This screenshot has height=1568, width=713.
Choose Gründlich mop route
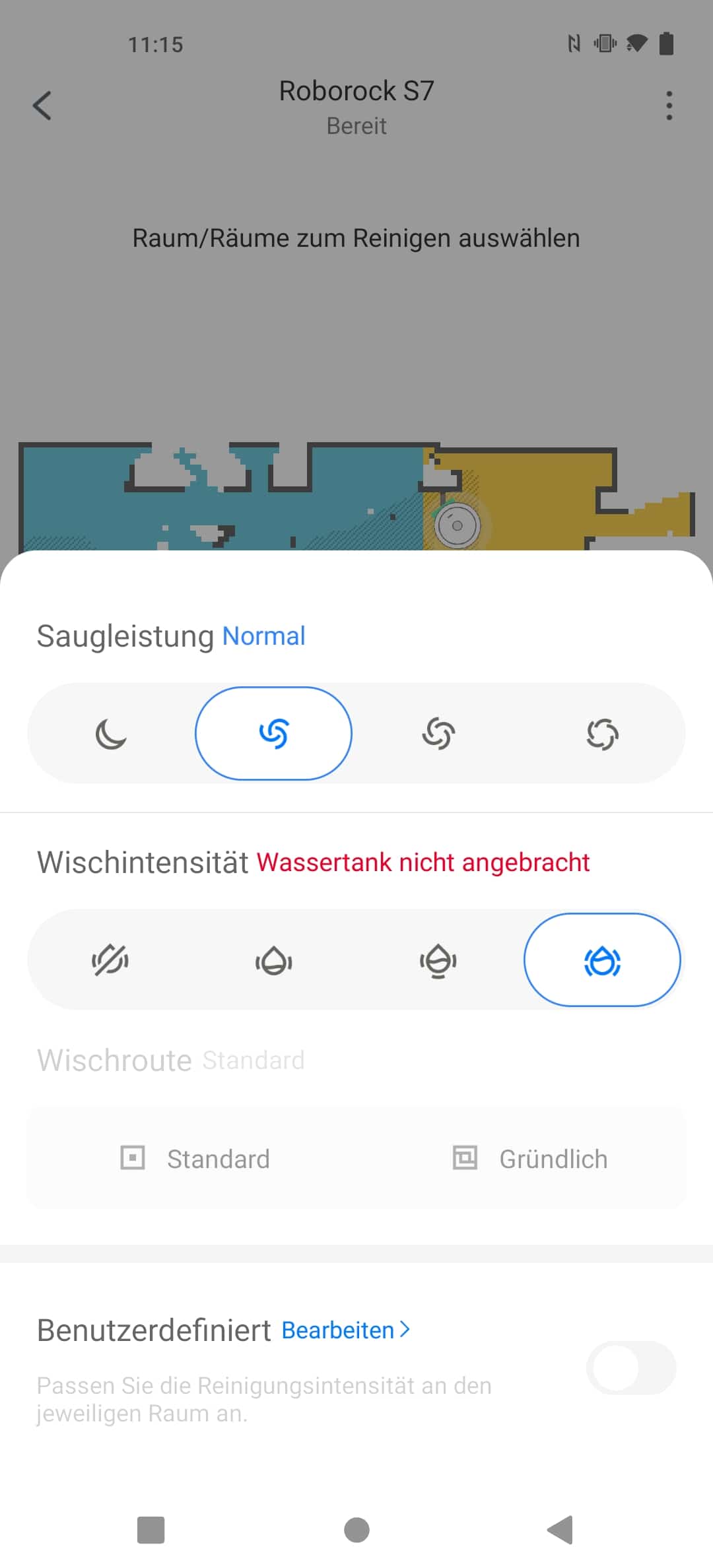coord(529,1159)
